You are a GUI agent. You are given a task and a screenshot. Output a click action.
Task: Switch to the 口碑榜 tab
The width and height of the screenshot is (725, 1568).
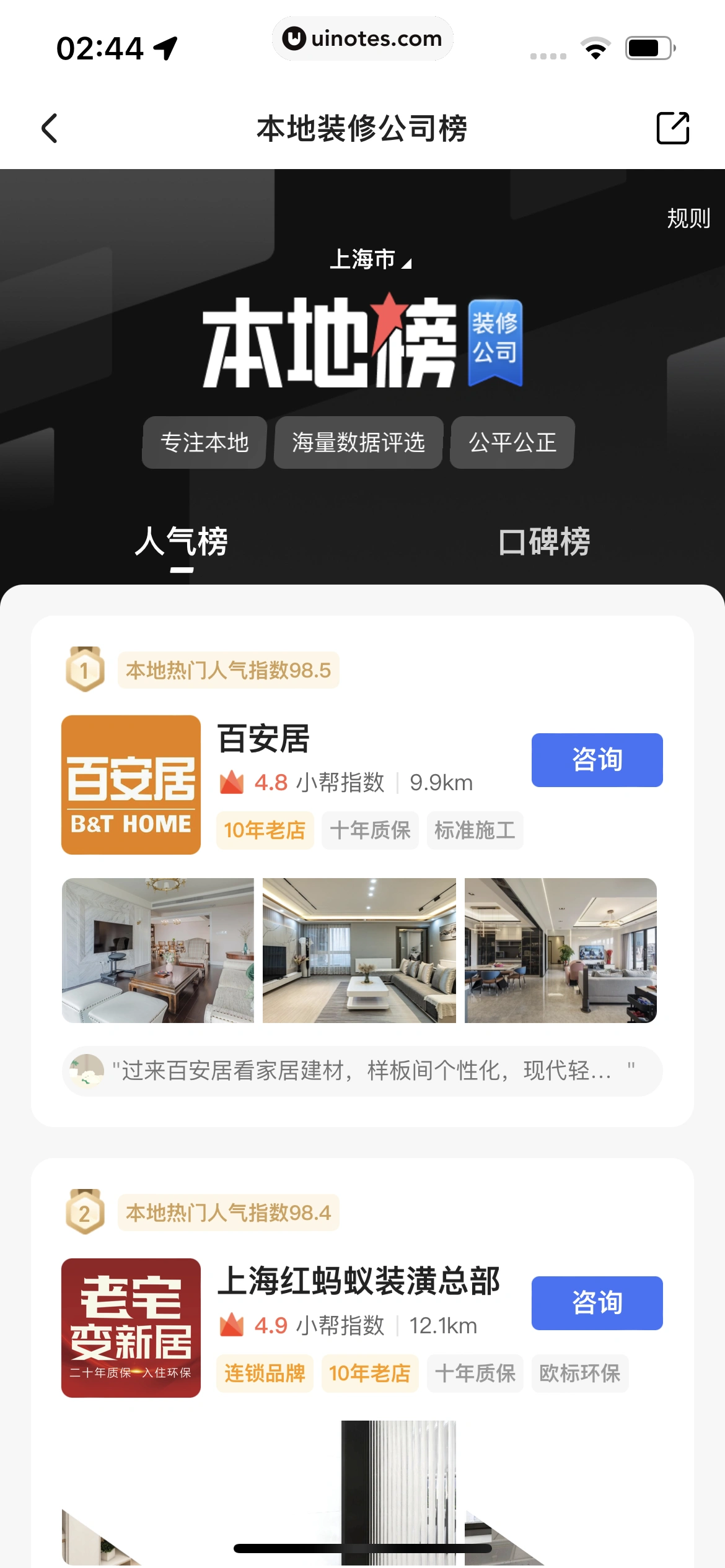[x=543, y=541]
